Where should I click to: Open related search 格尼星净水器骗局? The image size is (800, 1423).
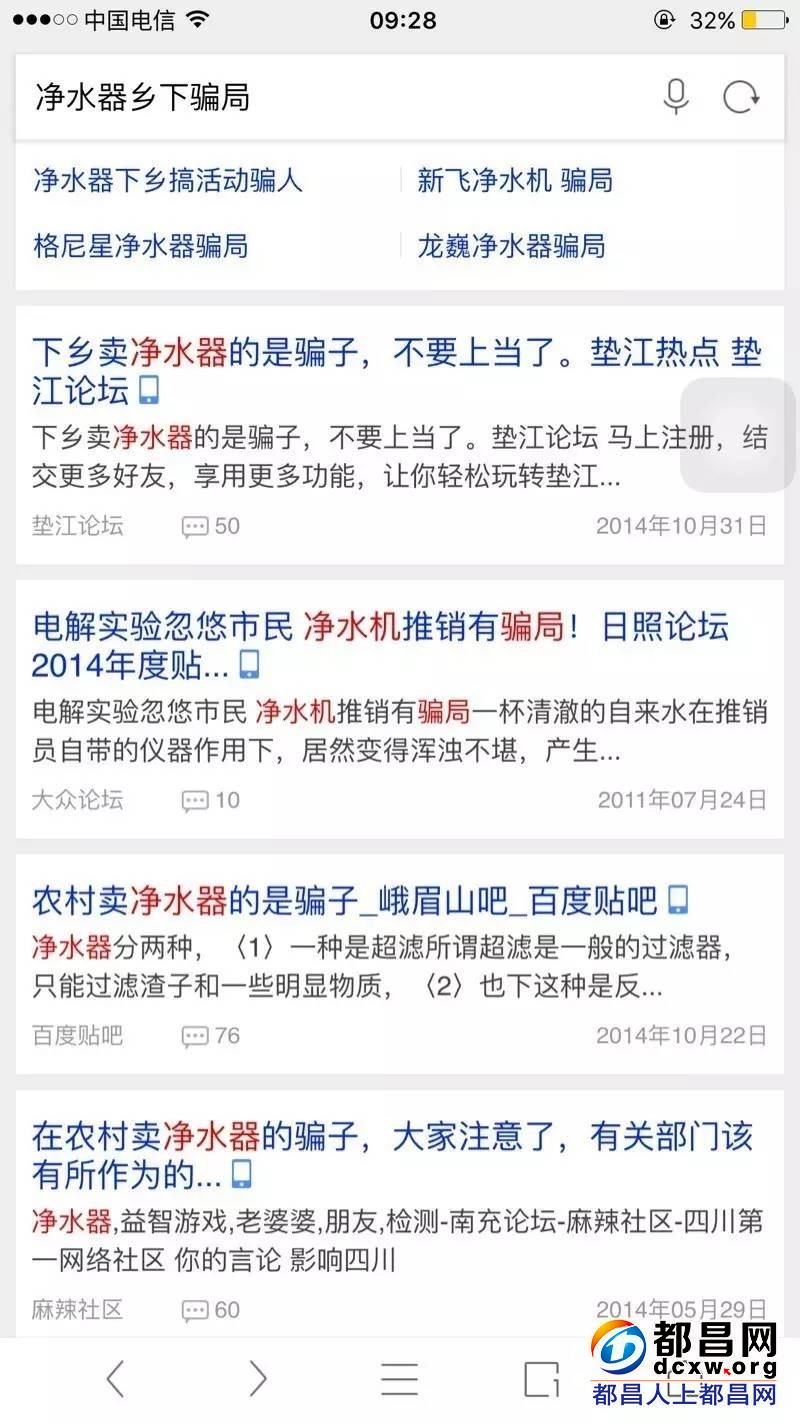(x=140, y=246)
